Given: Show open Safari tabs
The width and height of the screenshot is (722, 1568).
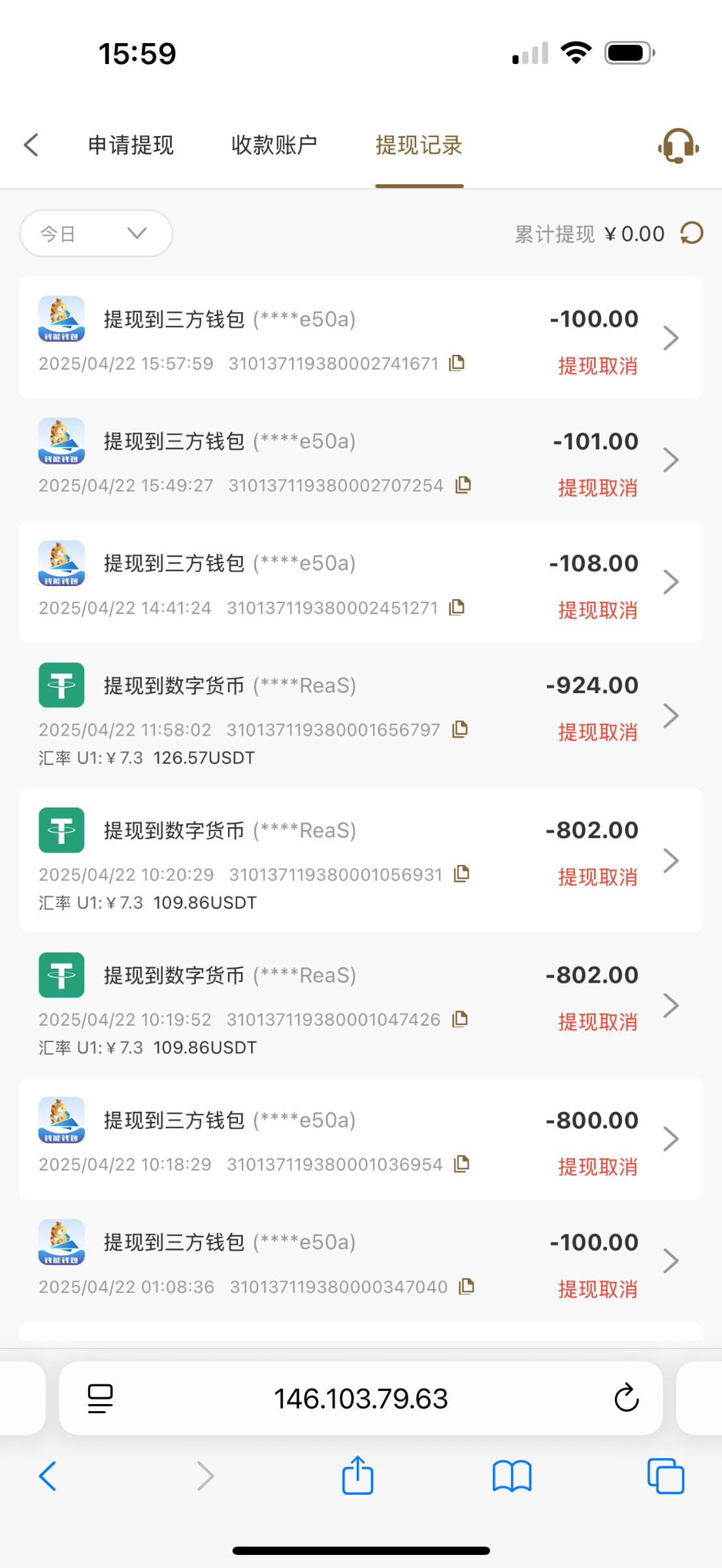Looking at the screenshot, I should pos(666,1476).
